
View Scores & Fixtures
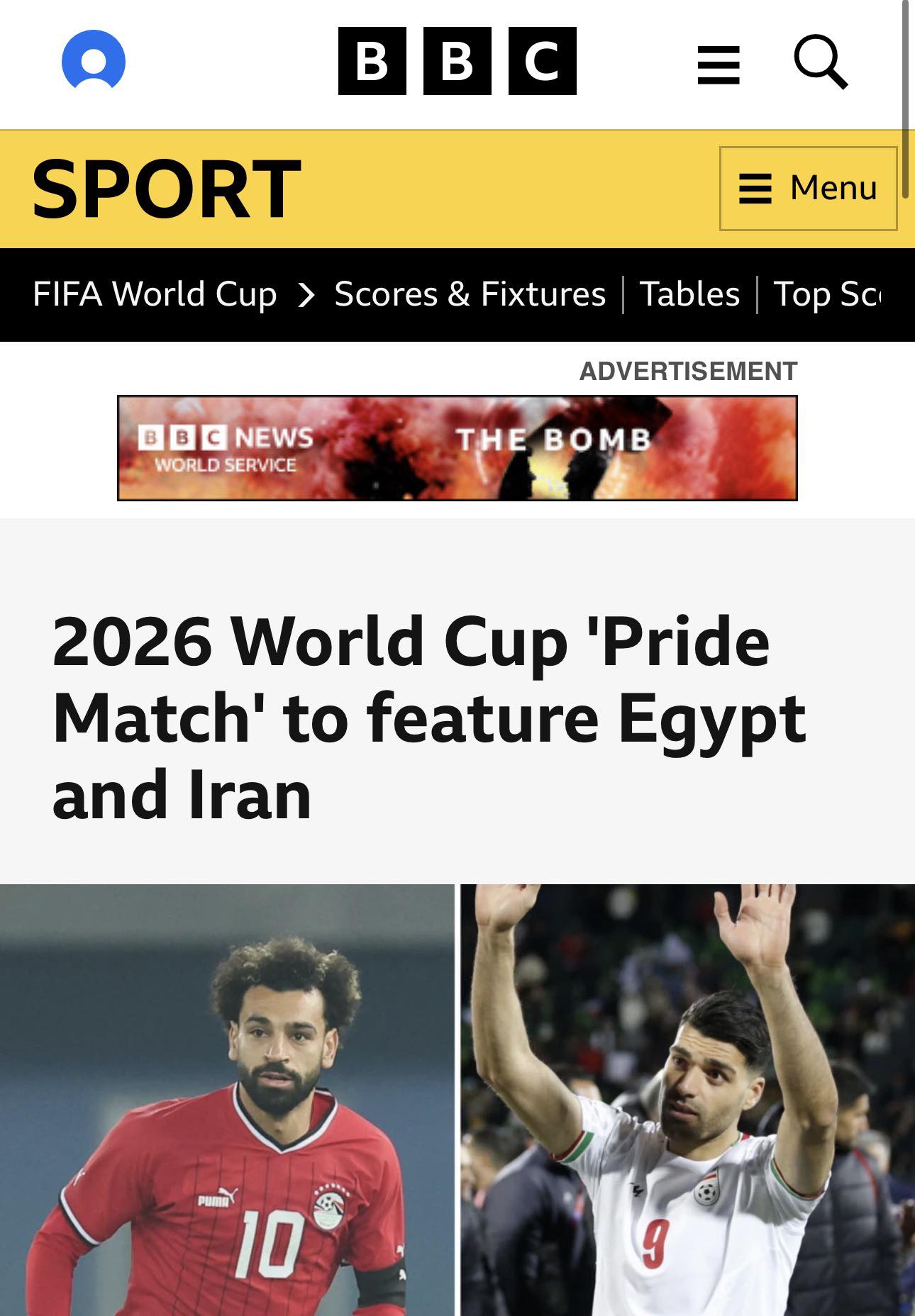pos(470,294)
